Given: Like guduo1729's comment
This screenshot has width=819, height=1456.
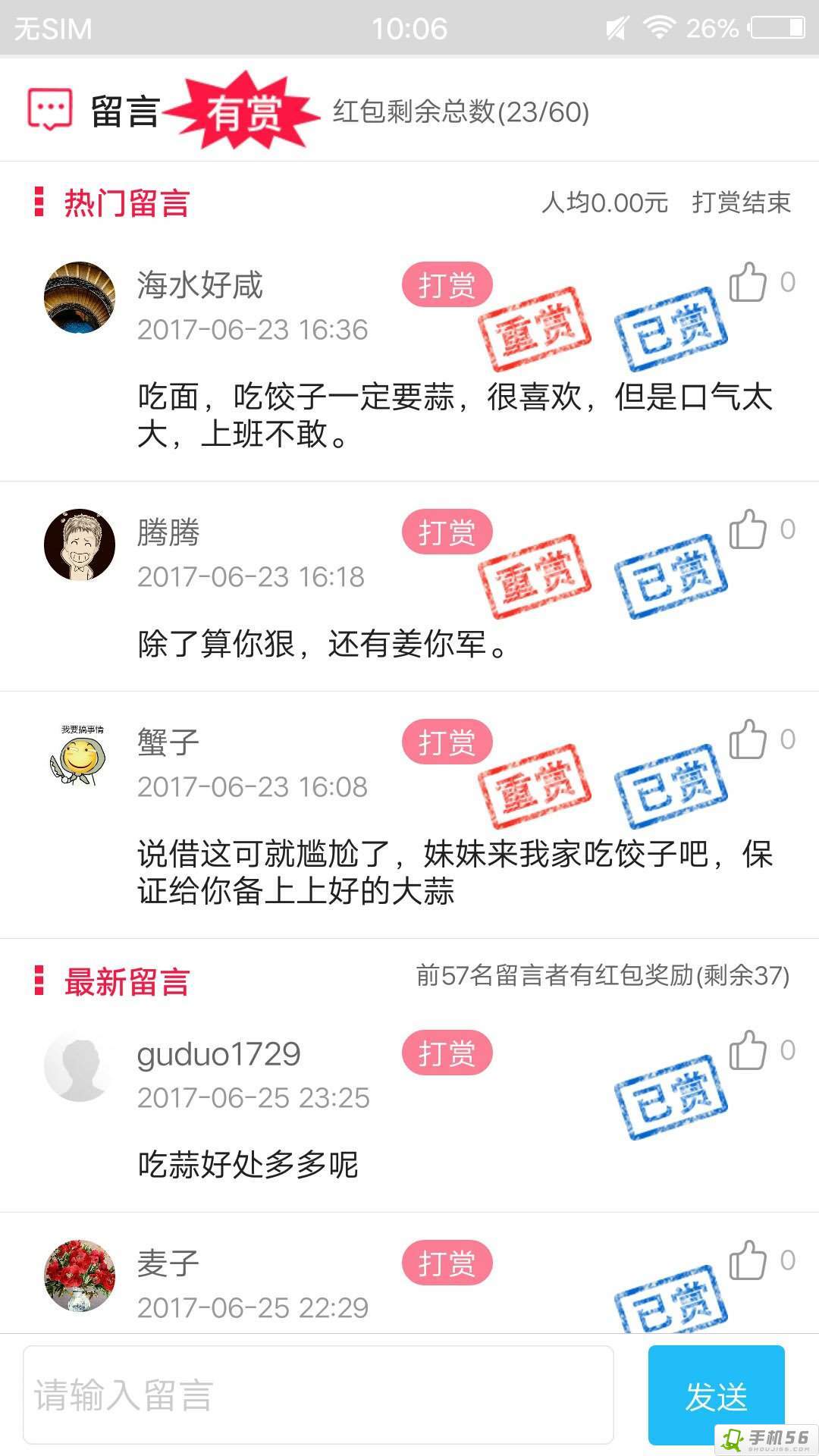Looking at the screenshot, I should click(x=748, y=1050).
